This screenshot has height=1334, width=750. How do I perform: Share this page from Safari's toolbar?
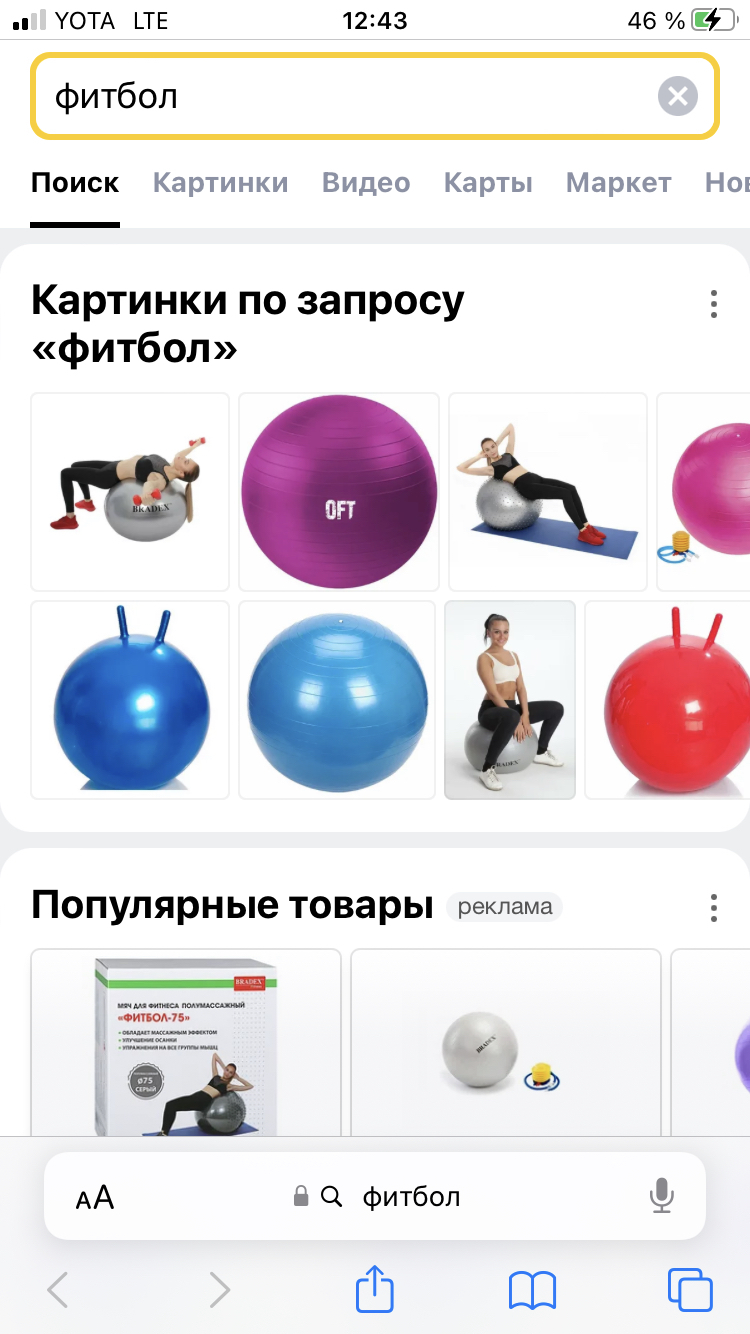[375, 1289]
